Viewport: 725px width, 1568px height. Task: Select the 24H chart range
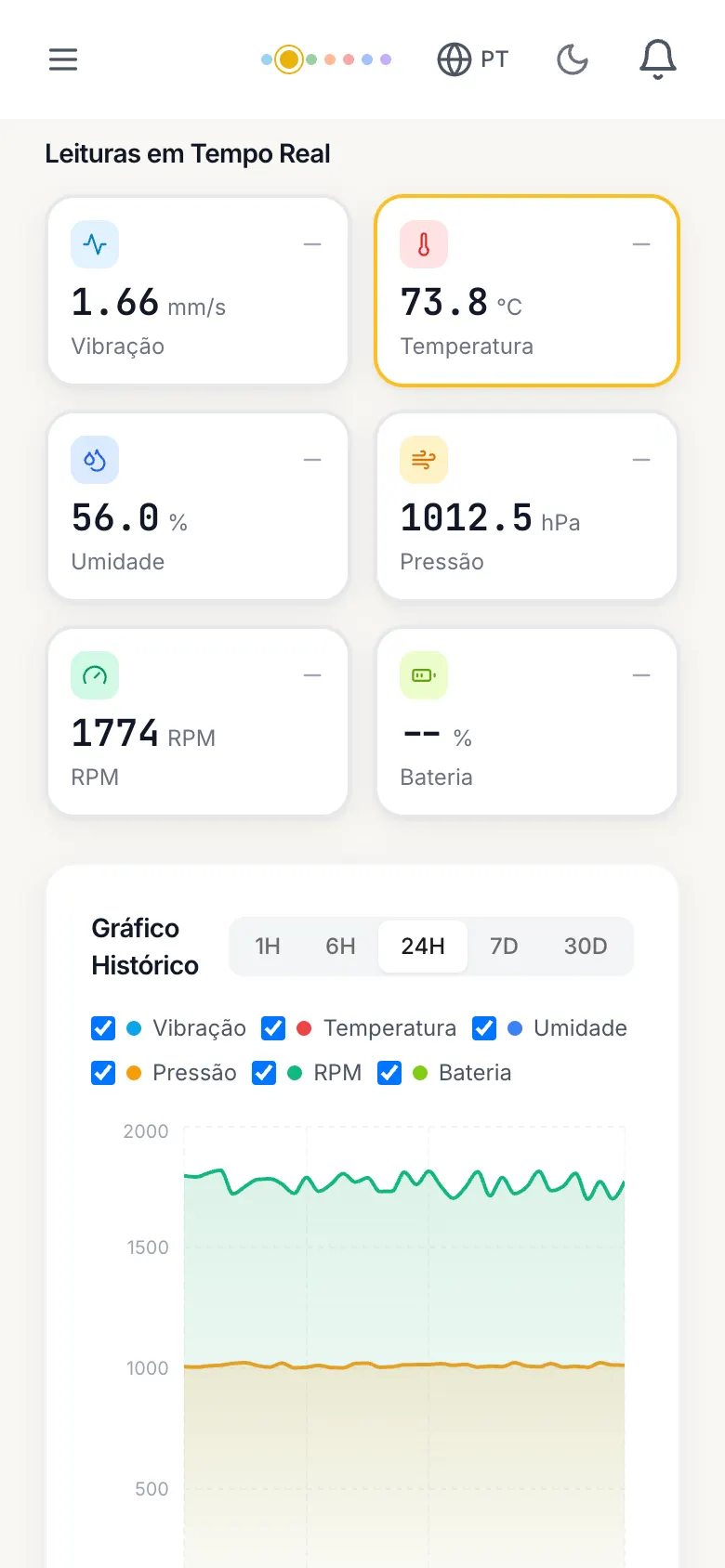tap(423, 947)
